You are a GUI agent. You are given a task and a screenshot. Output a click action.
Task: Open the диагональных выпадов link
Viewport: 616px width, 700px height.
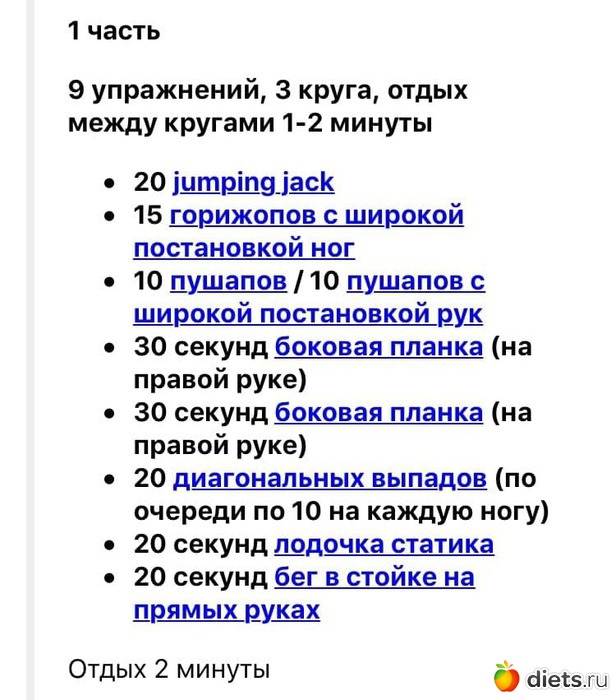click(329, 478)
